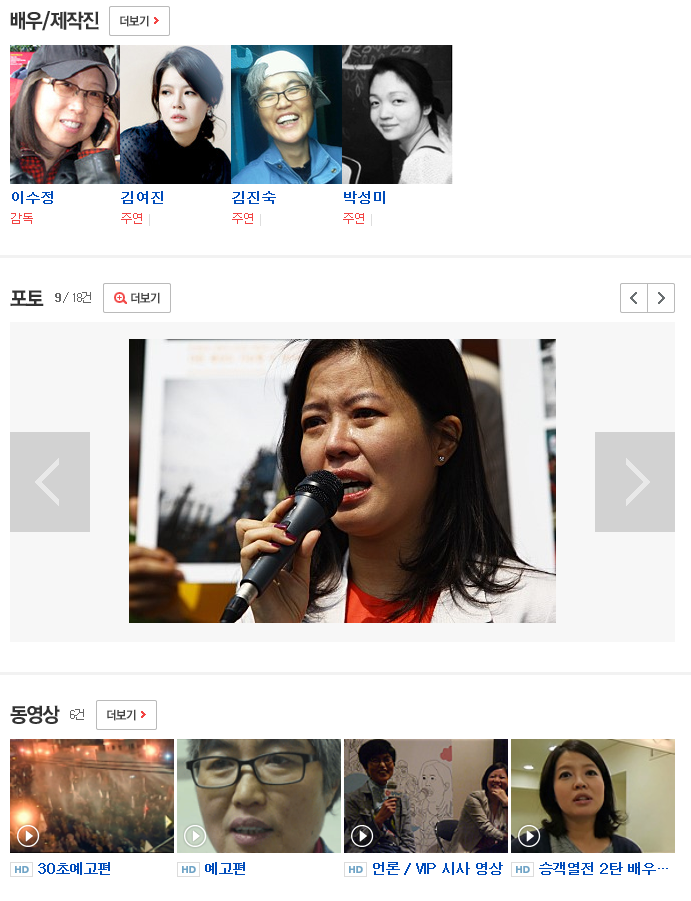Open 더보기 in the 동영상 section
The height and width of the screenshot is (901, 691).
(x=126, y=715)
